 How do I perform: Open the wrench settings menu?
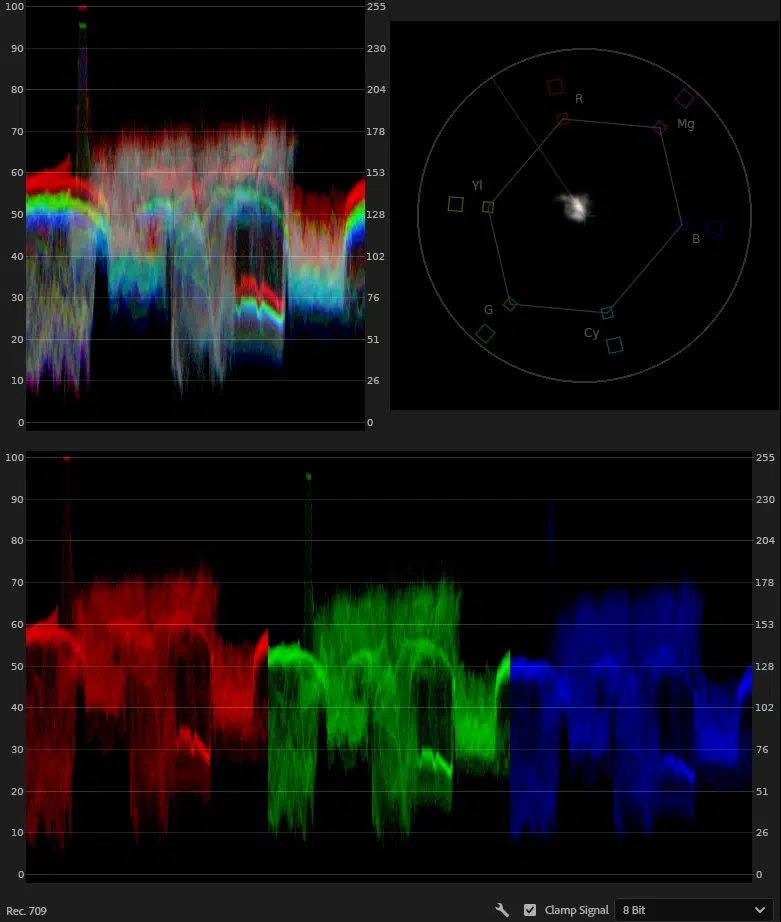point(502,910)
